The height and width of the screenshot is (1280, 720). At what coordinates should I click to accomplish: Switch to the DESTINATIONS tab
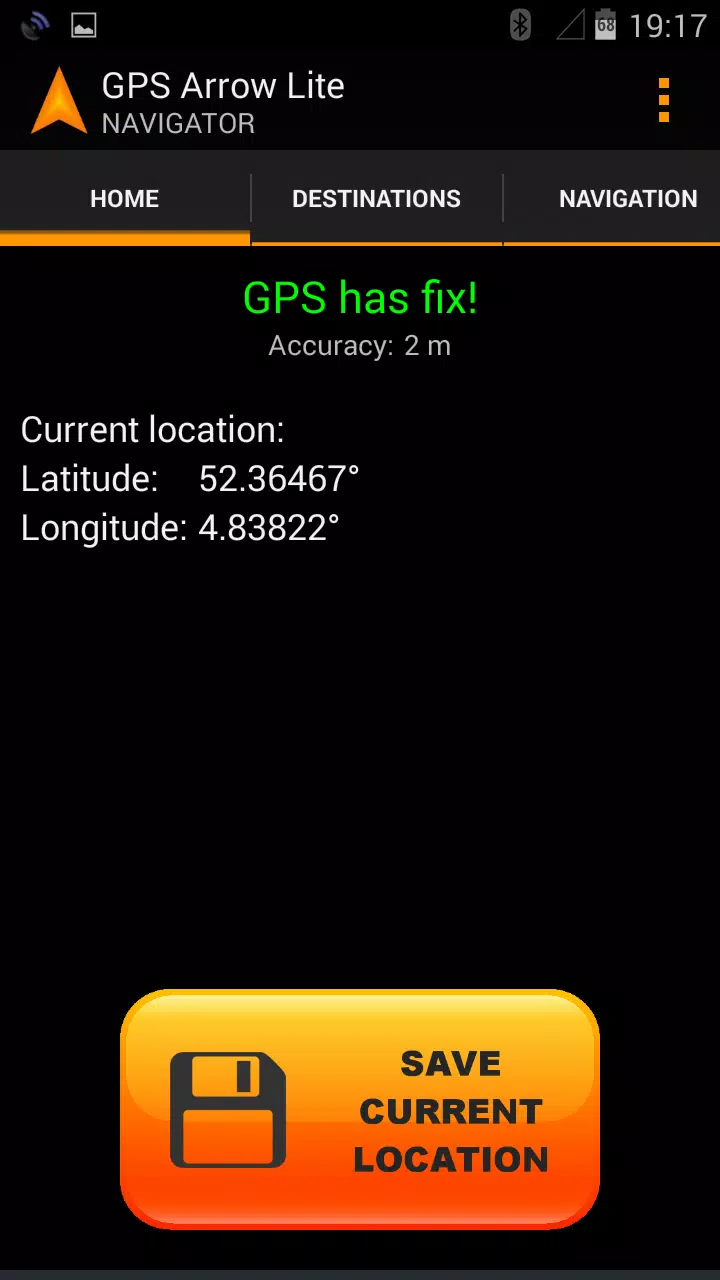376,198
